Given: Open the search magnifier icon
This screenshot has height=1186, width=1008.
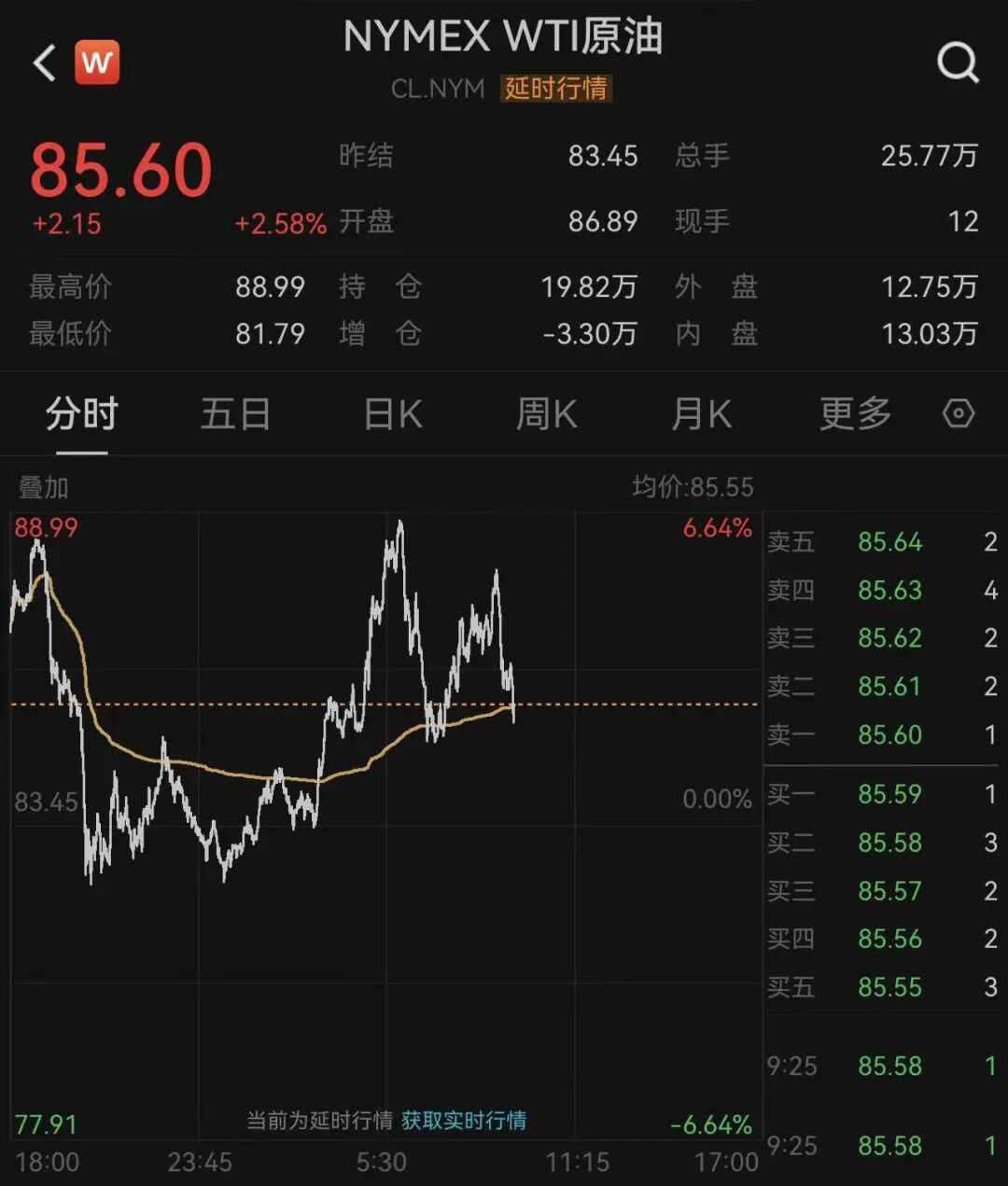Looking at the screenshot, I should click(958, 63).
